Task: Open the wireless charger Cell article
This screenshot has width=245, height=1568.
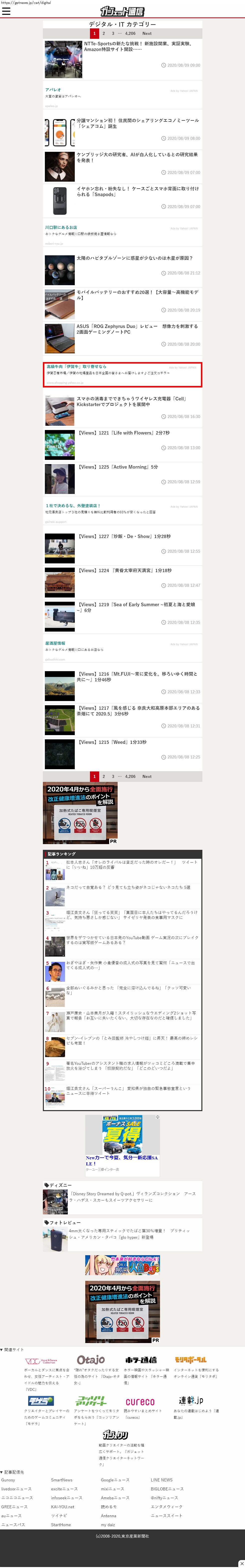Action: [x=138, y=401]
